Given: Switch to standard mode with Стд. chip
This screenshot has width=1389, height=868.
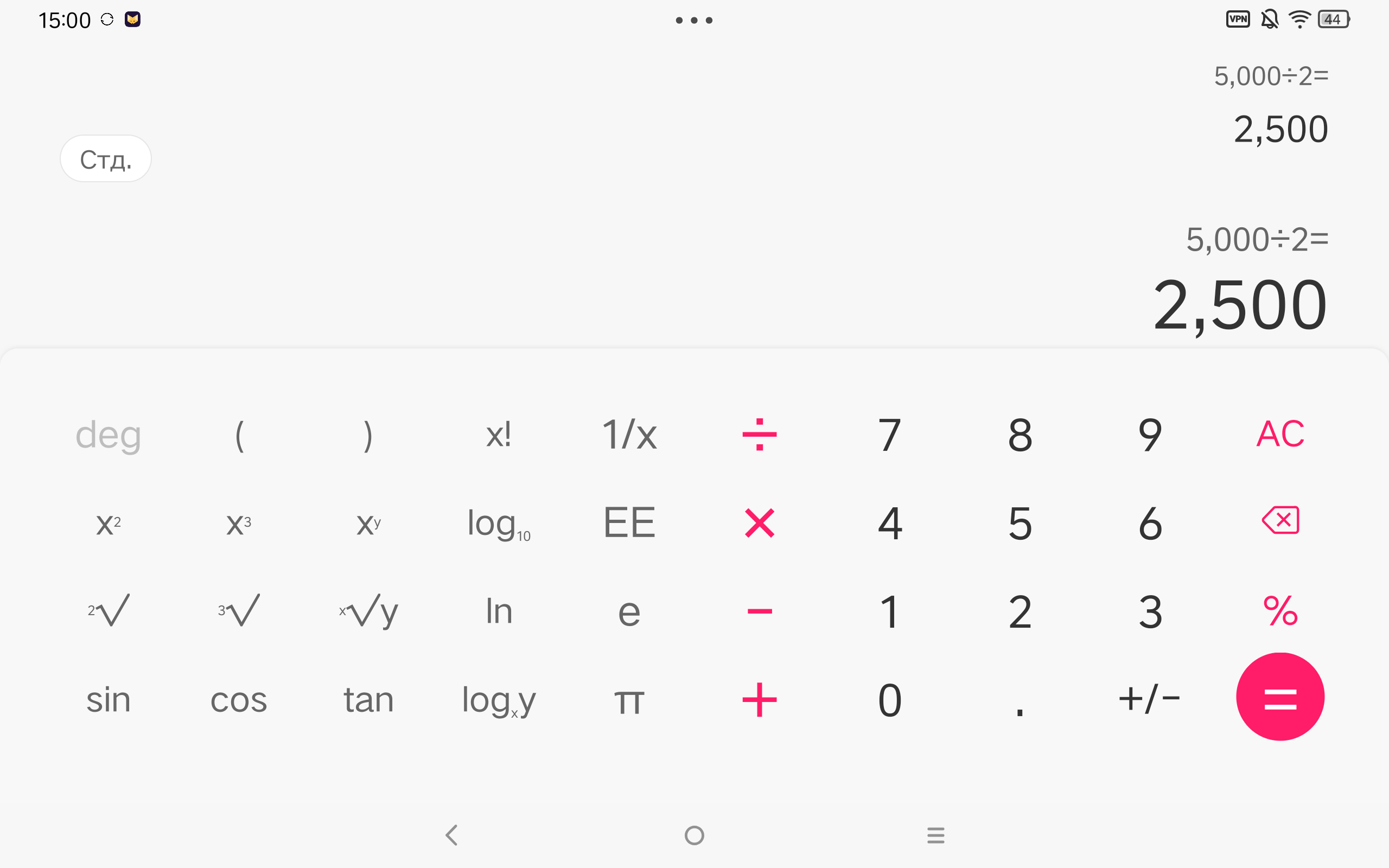Looking at the screenshot, I should click(106, 159).
